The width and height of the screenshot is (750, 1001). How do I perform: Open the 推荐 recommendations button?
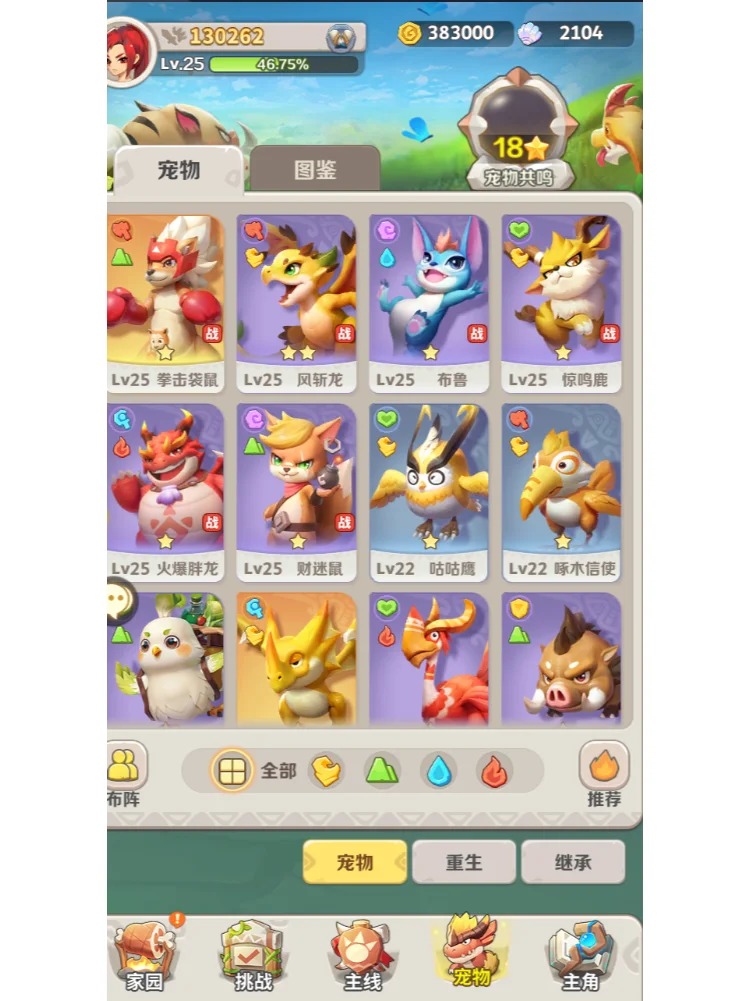tap(604, 775)
